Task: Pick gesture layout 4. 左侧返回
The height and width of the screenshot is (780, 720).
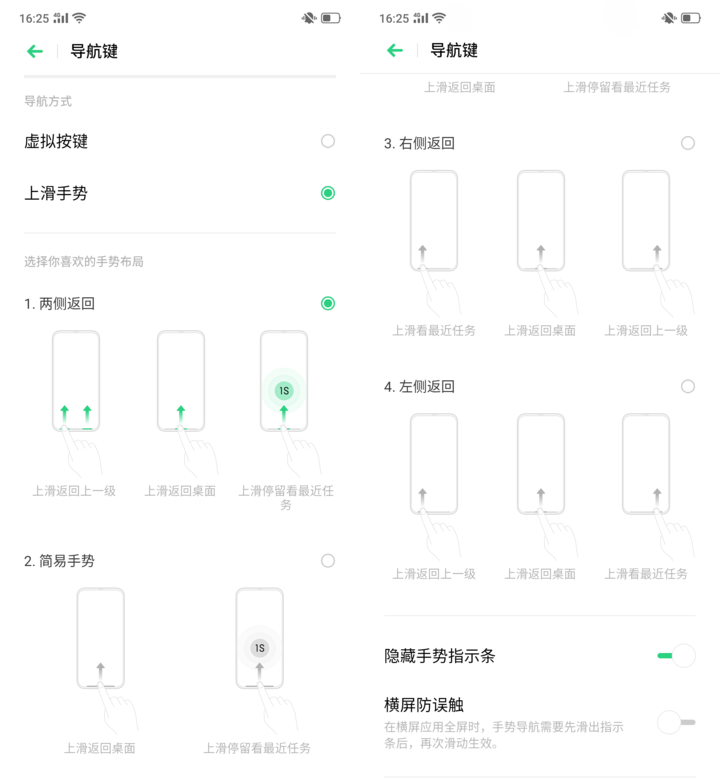Action: (687, 386)
